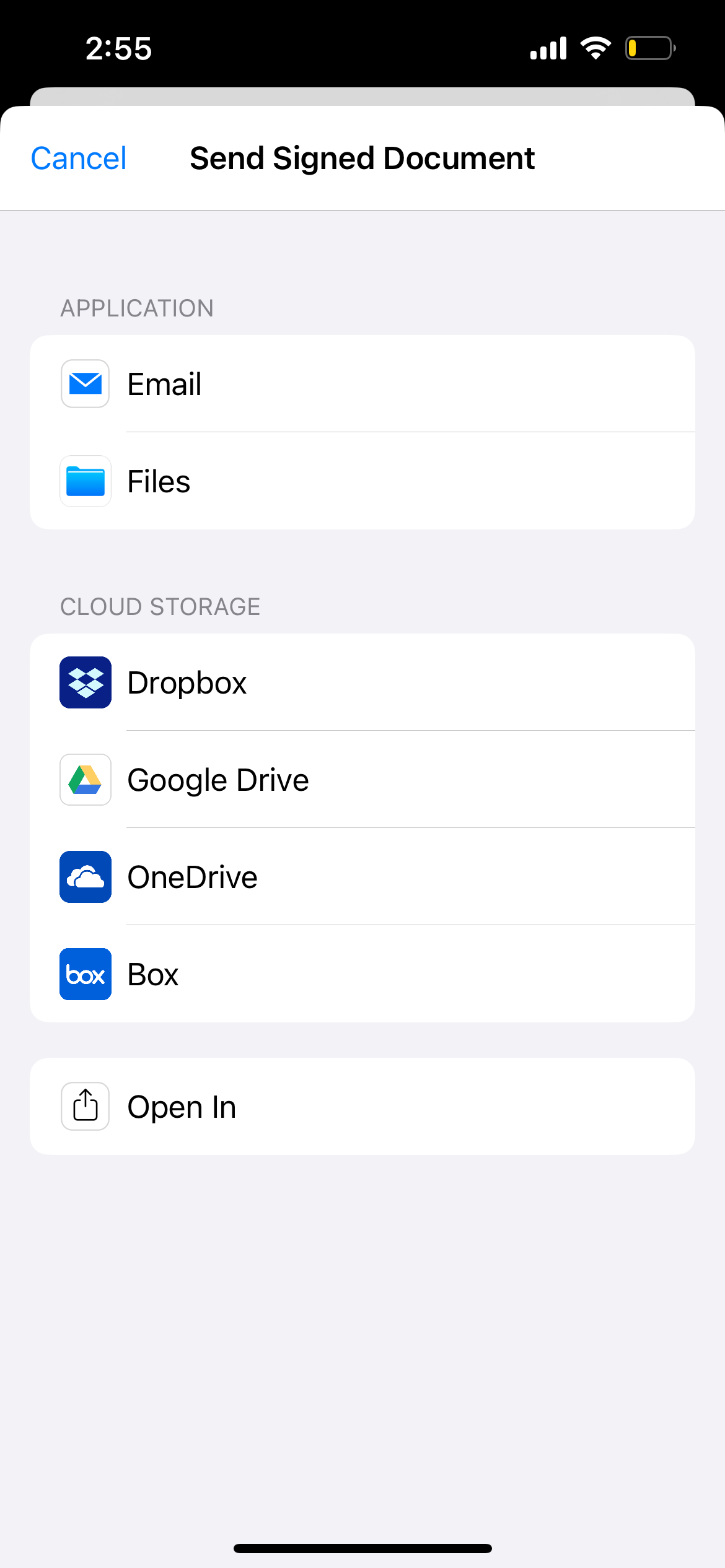Send the document via Email

[x=362, y=384]
